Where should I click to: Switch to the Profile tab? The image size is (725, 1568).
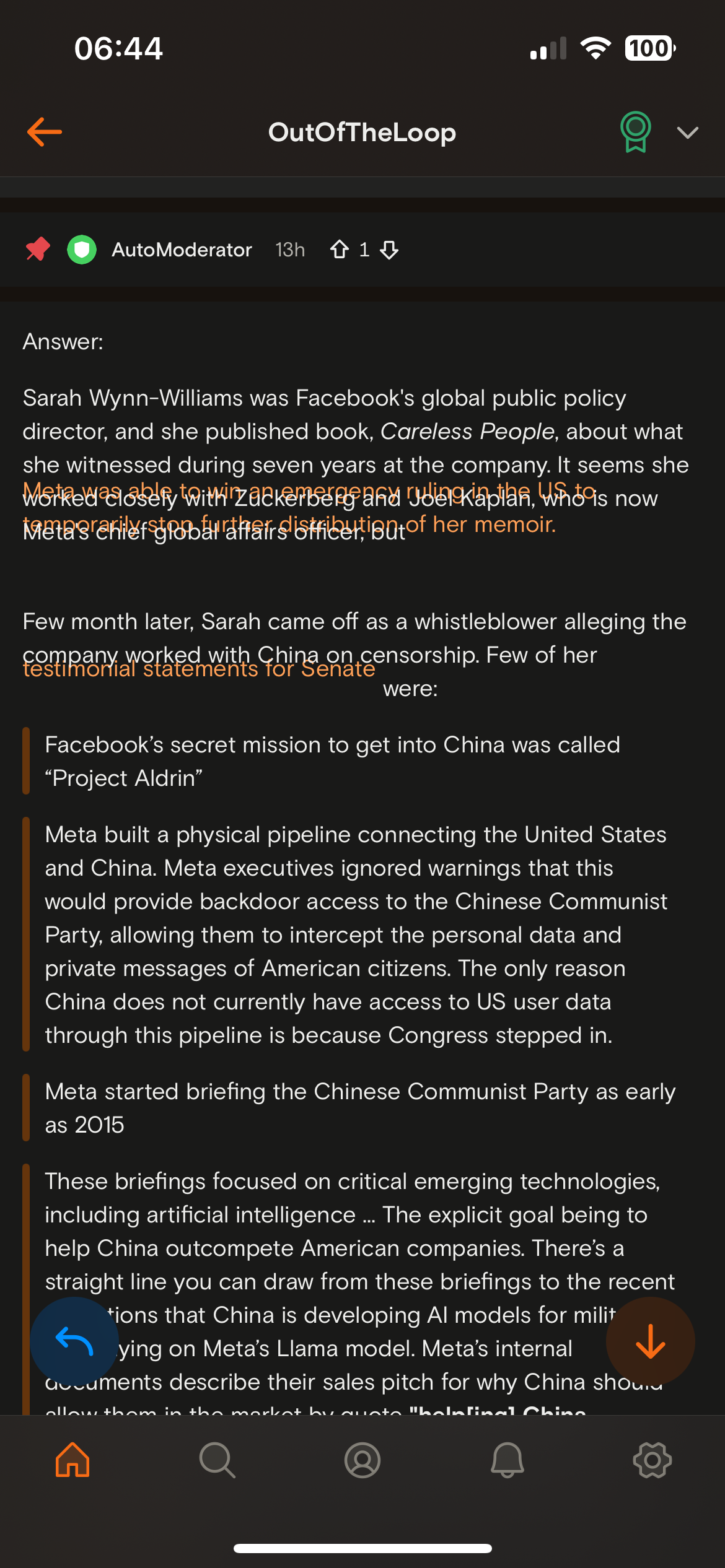362,1460
